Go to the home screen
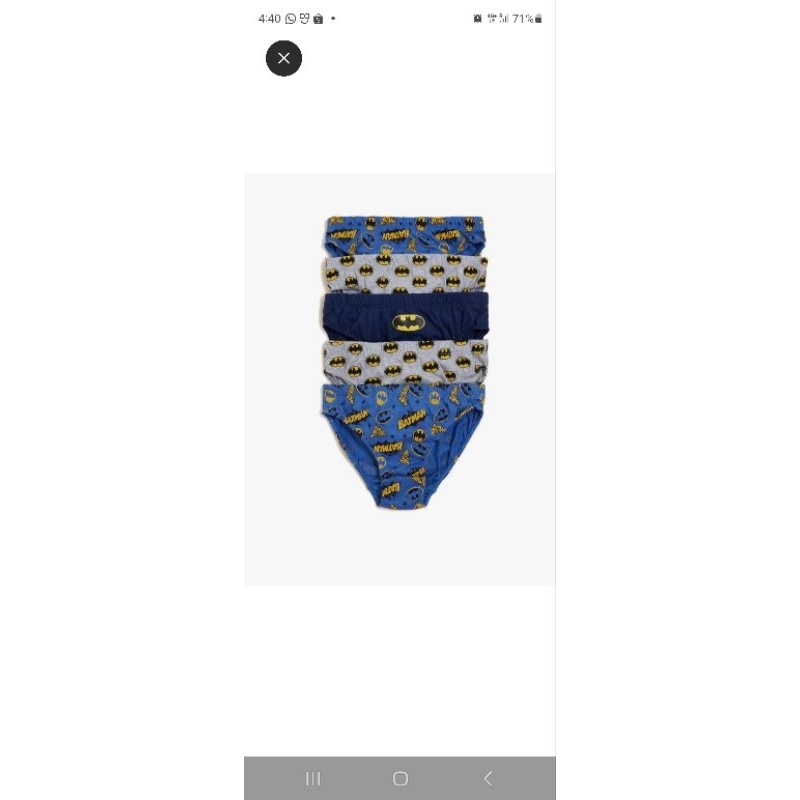 tap(400, 778)
